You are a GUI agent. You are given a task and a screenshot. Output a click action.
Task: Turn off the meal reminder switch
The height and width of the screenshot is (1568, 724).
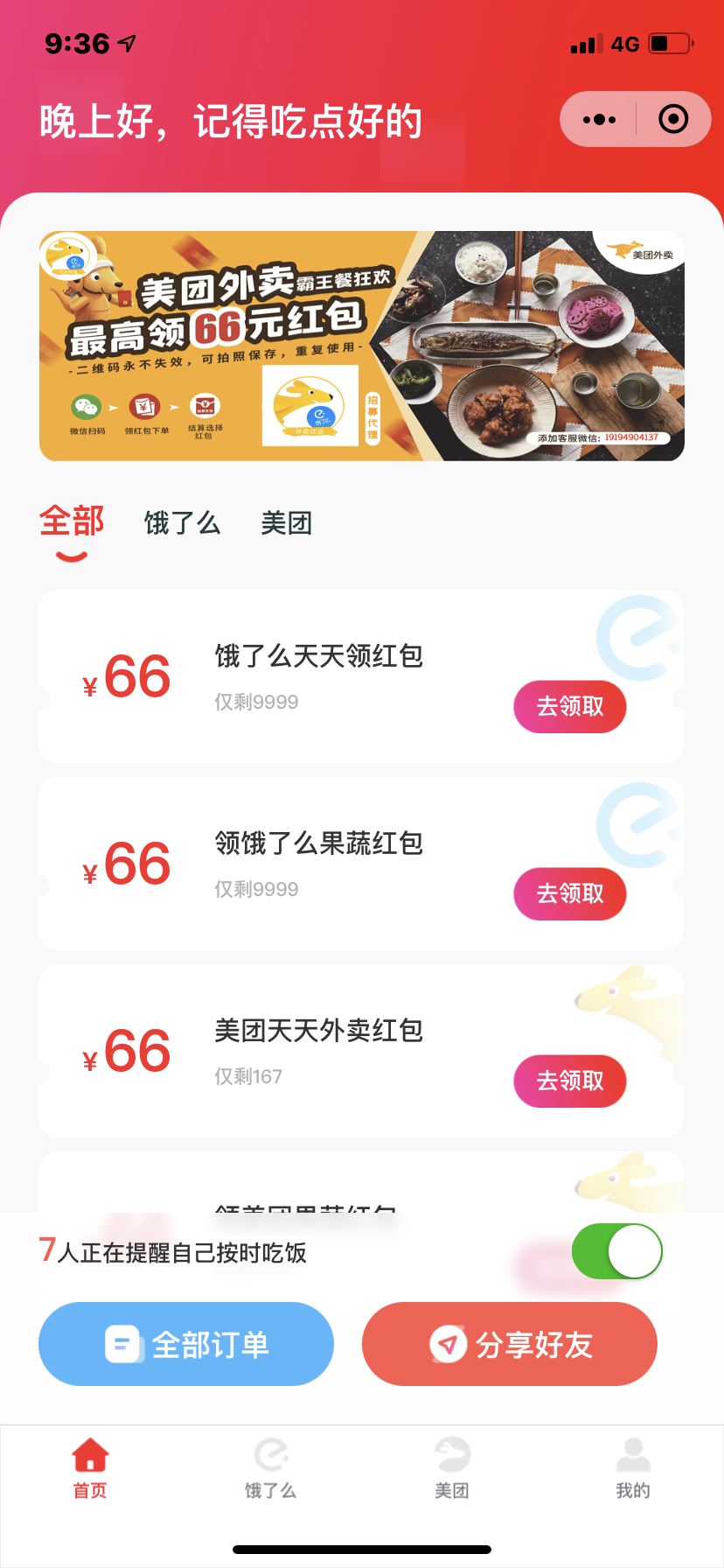[616, 1251]
